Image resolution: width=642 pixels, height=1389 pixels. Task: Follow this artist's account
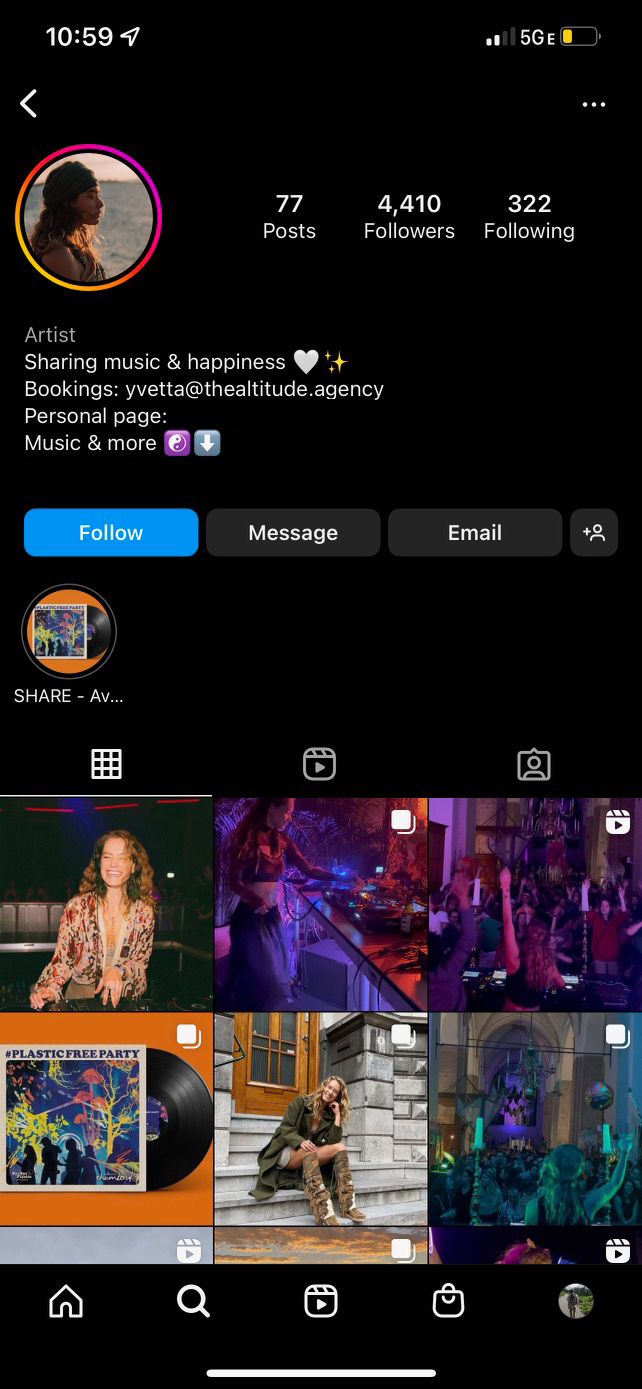pyautogui.click(x=111, y=532)
